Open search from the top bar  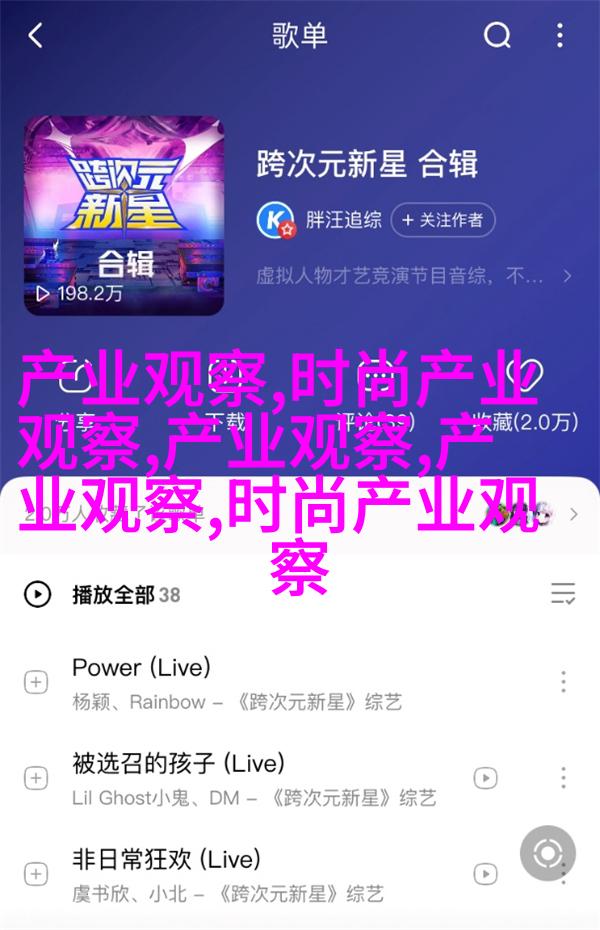[x=497, y=37]
